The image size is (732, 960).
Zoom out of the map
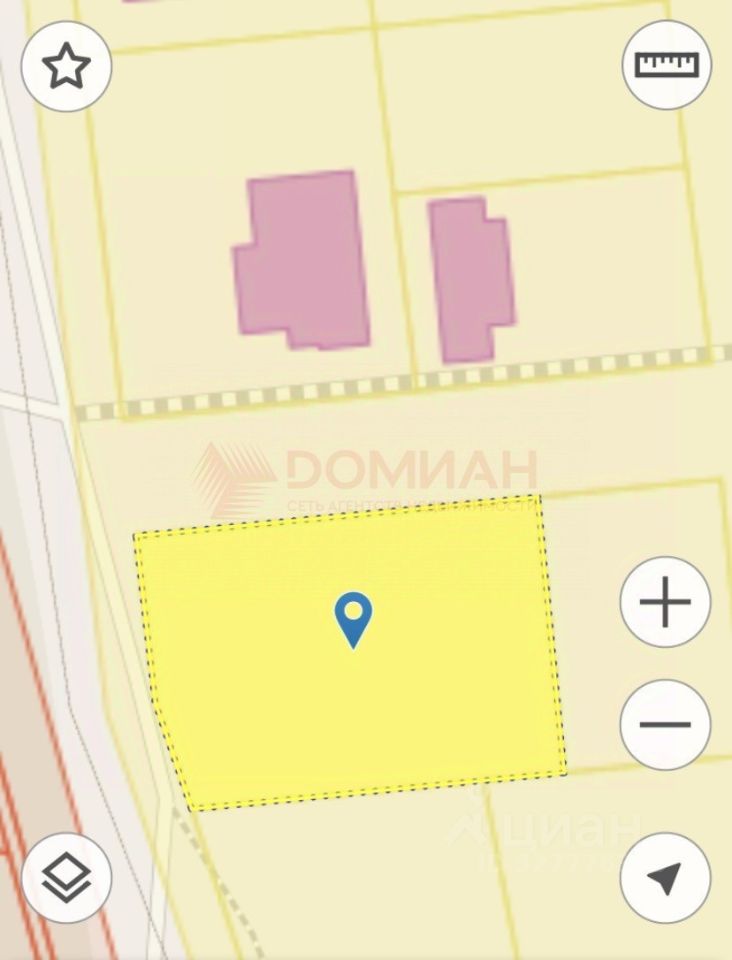coord(665,725)
